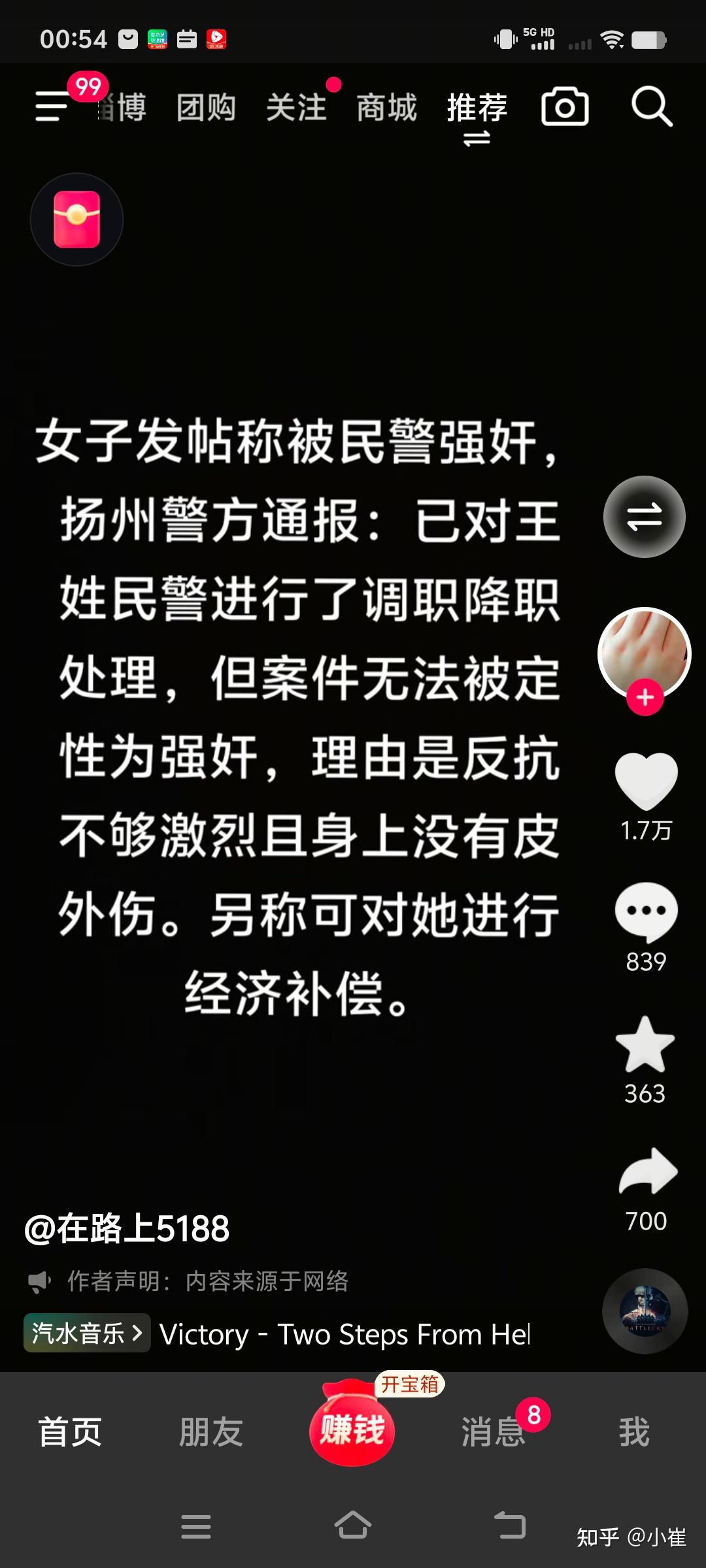Favorite the video with the star
This screenshot has width=706, height=1568.
tap(645, 1045)
